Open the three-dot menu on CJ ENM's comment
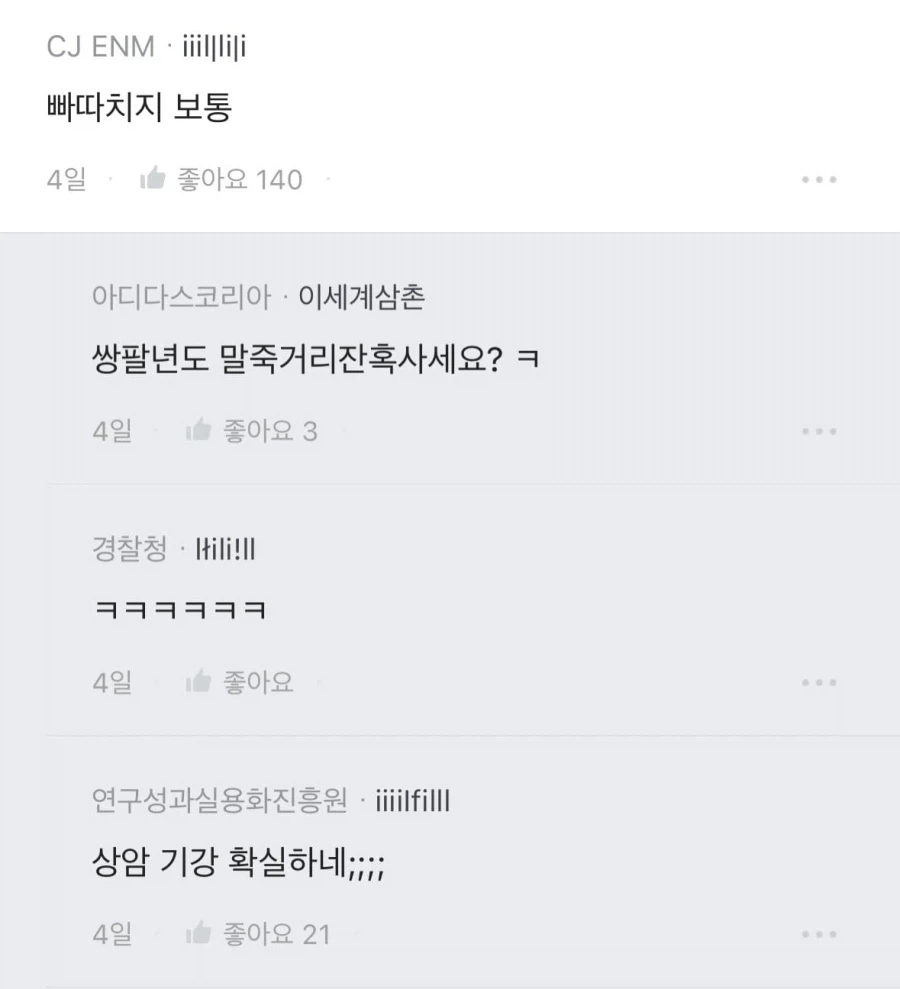The height and width of the screenshot is (989, 900). (820, 178)
